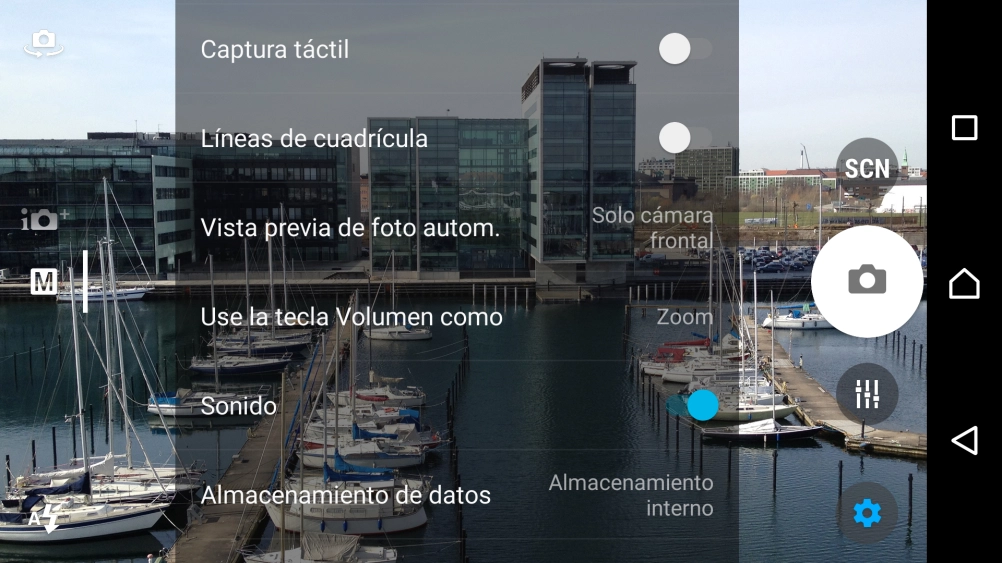
Task: Change the auto flash mode
Action: [45, 517]
